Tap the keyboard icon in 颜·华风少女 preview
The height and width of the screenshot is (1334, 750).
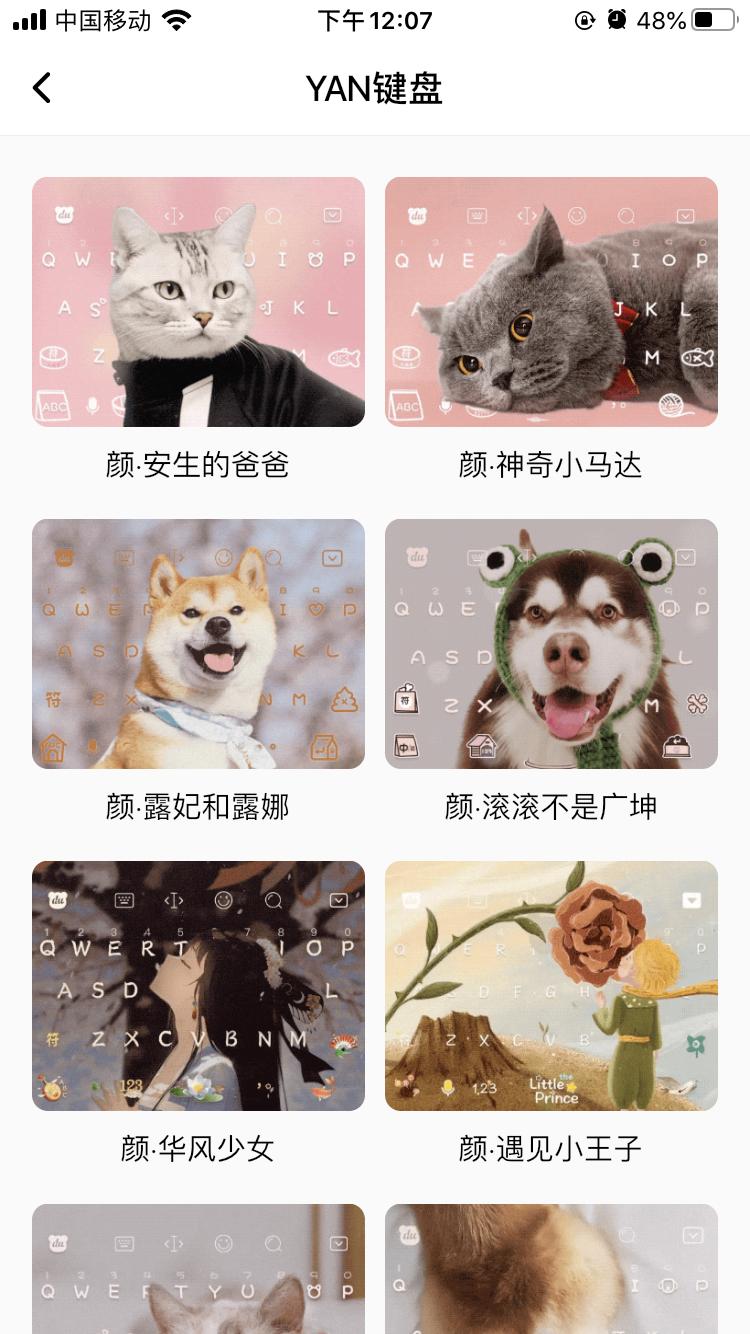[x=124, y=900]
